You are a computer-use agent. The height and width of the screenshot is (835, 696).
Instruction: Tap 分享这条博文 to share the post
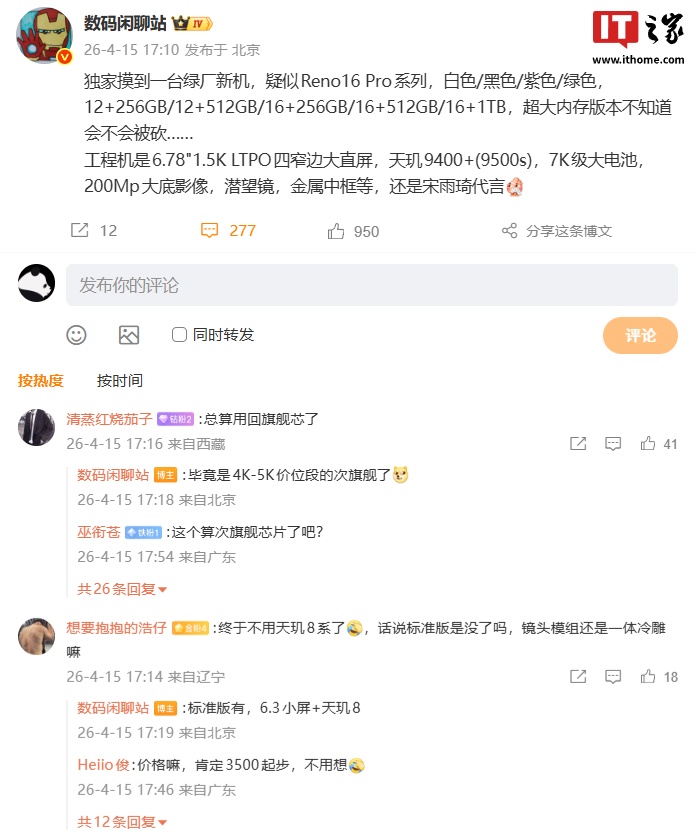[556, 231]
